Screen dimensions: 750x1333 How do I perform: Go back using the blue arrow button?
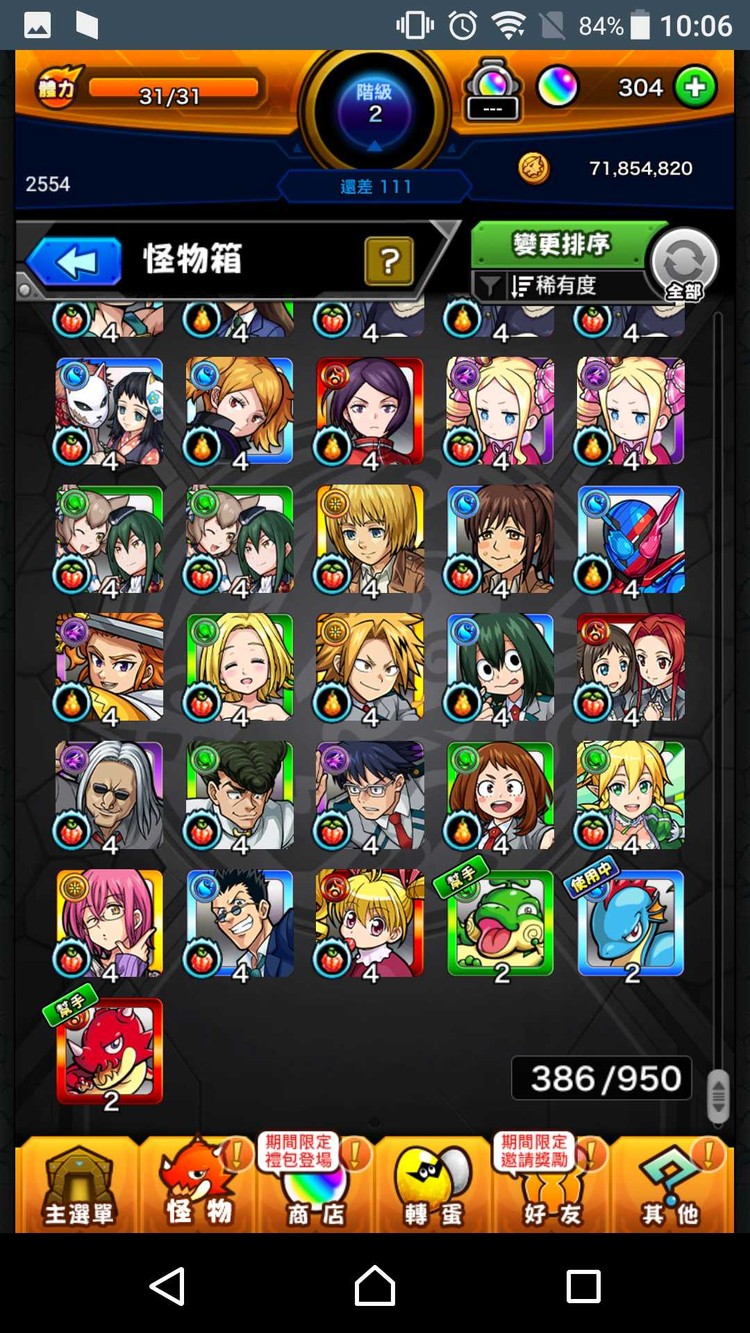pyautogui.click(x=74, y=262)
